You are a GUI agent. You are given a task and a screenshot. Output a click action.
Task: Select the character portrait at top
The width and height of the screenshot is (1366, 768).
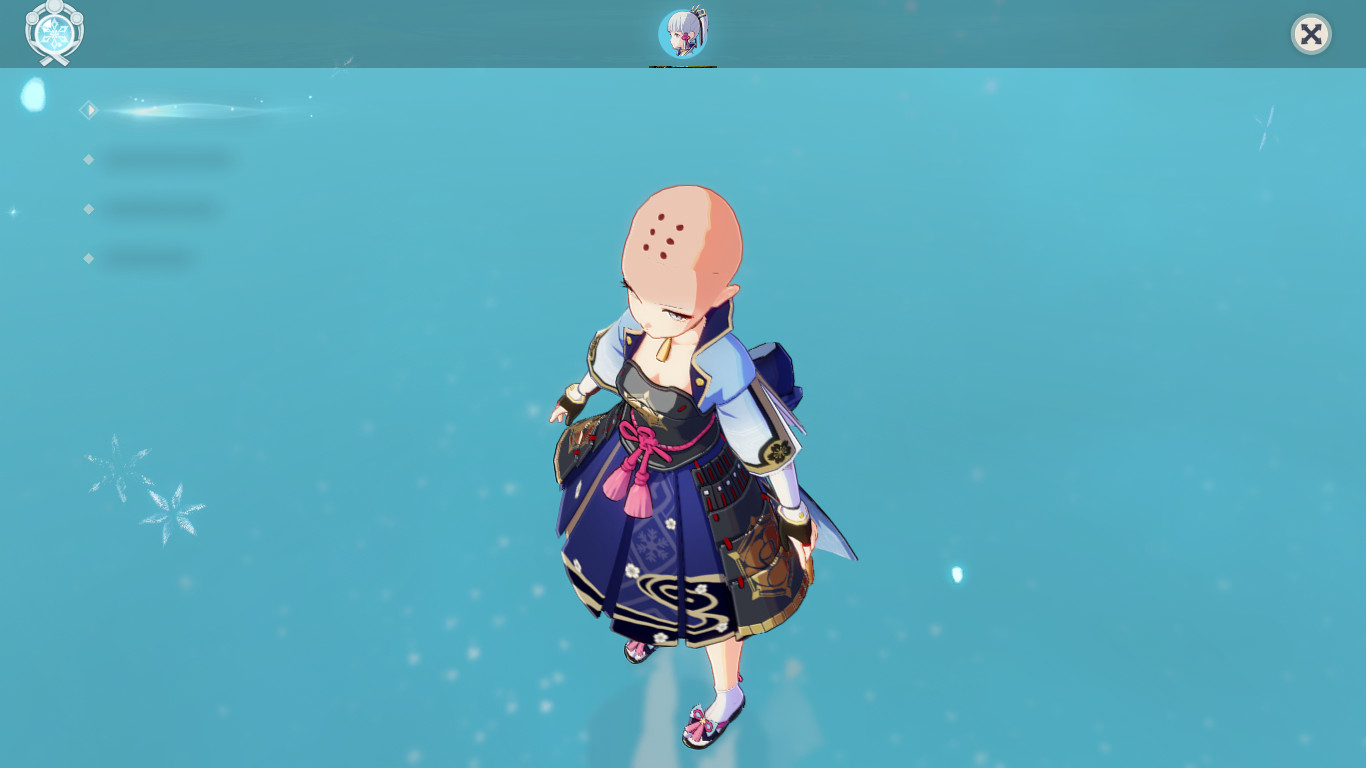[683, 34]
